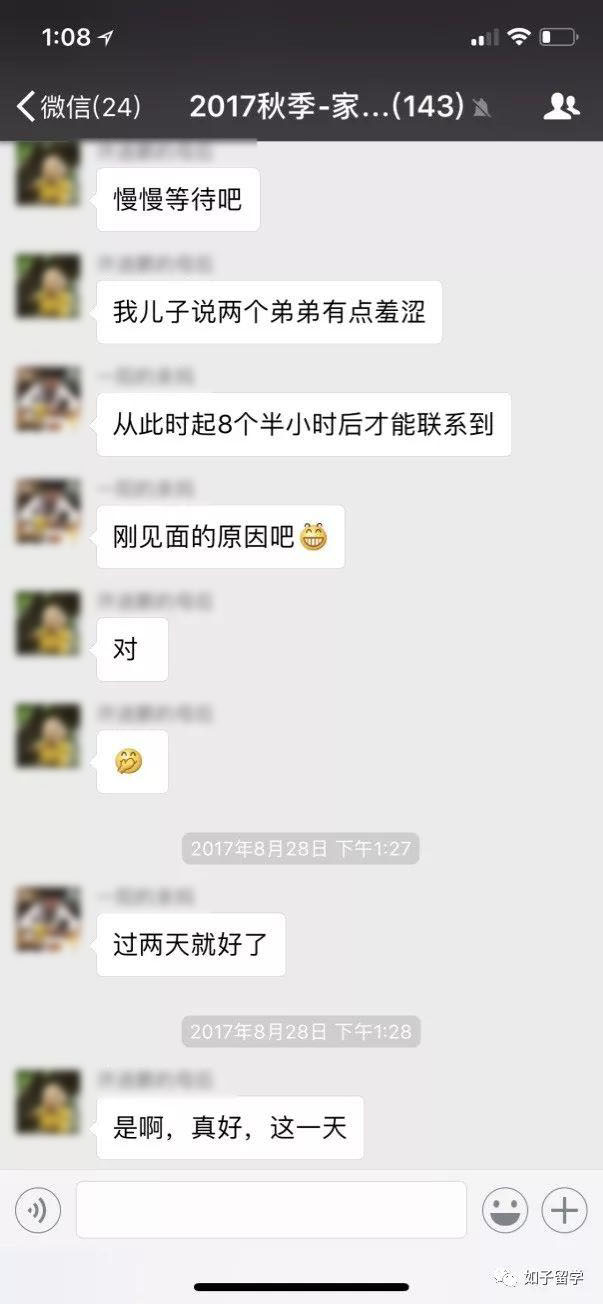Tap the avatar beside 是啊，真好，这一天
Image resolution: width=603 pixels, height=1304 pixels.
pos(48,1102)
